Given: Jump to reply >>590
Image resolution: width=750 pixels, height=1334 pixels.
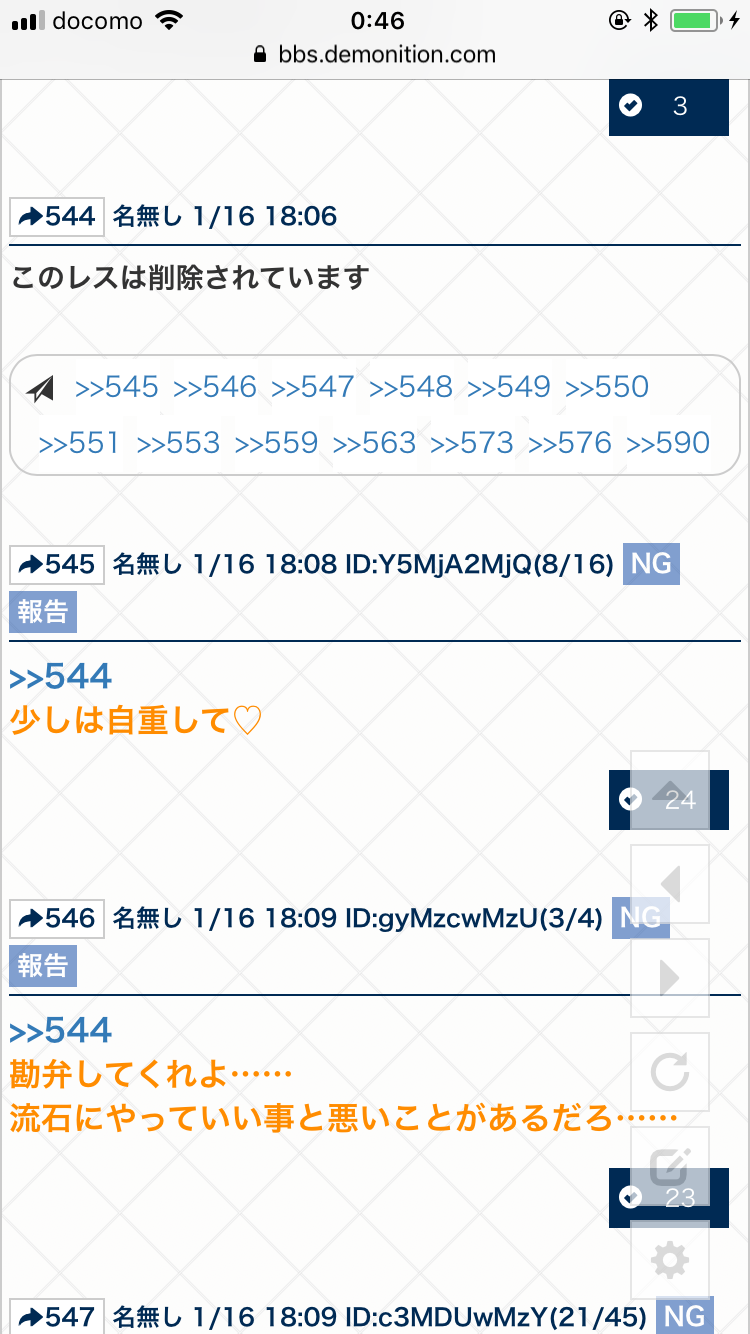Looking at the screenshot, I should pyautogui.click(x=668, y=443).
